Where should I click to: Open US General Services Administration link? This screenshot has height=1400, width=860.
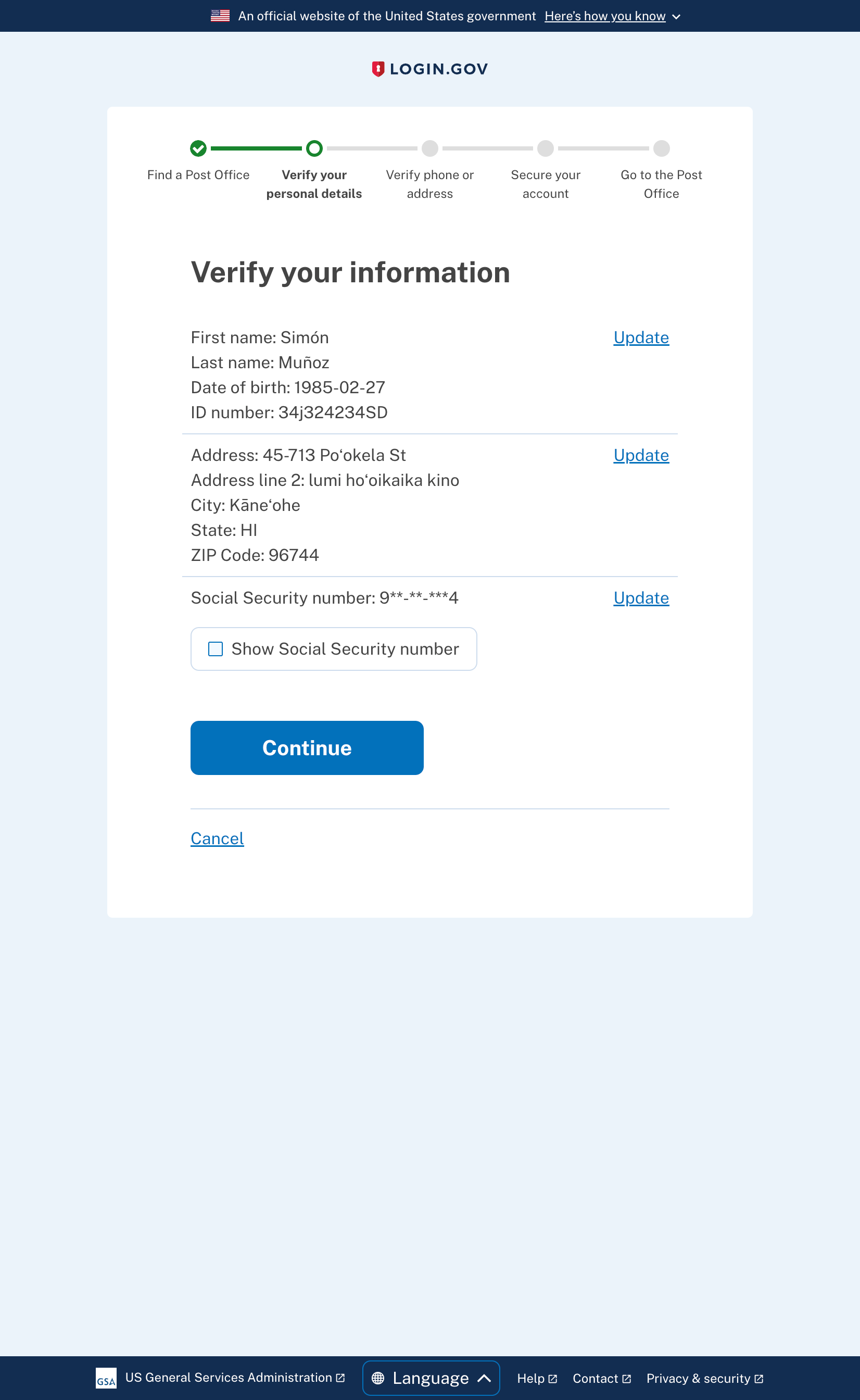234,1377
